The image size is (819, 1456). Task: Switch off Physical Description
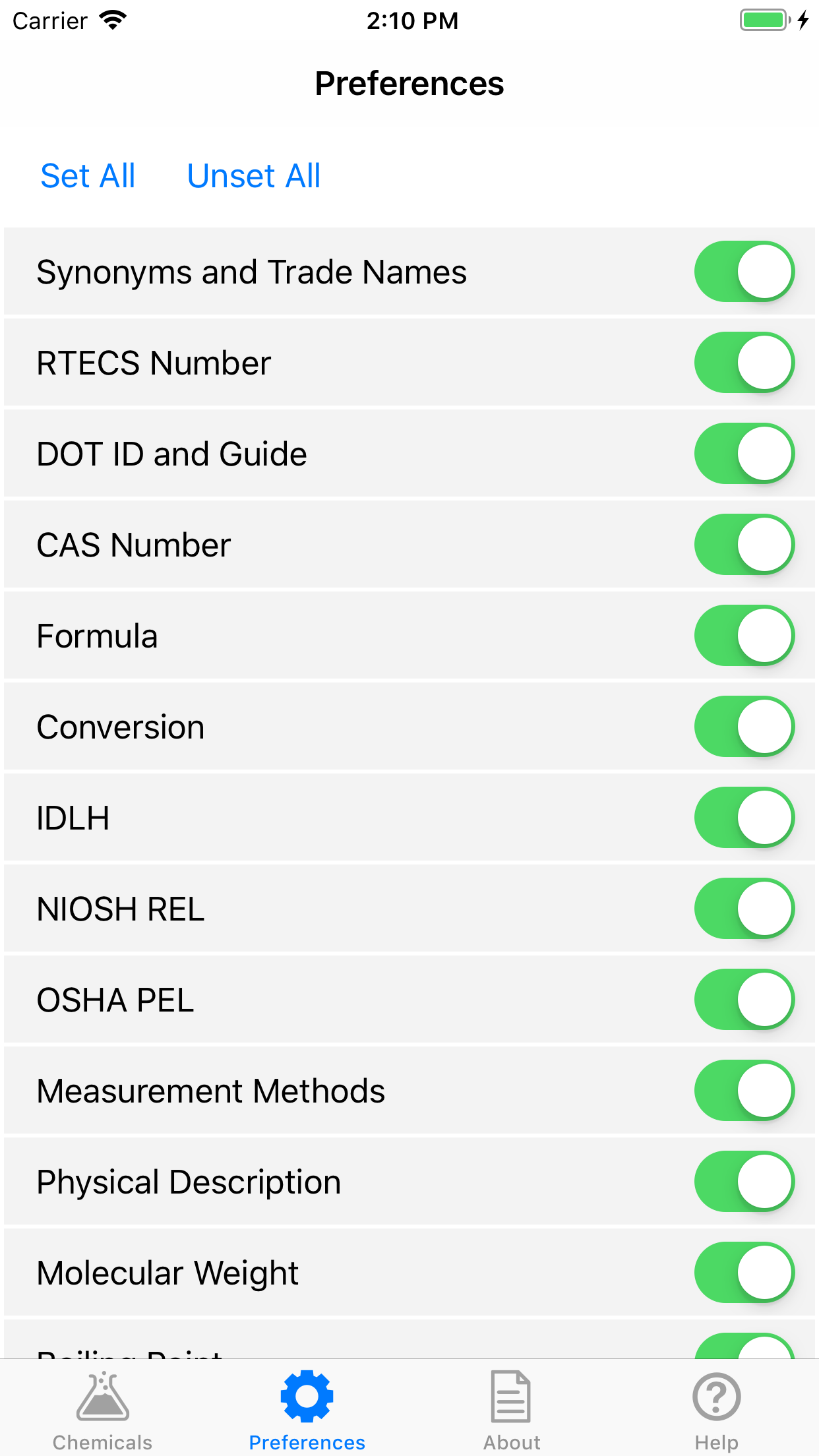[744, 1181]
